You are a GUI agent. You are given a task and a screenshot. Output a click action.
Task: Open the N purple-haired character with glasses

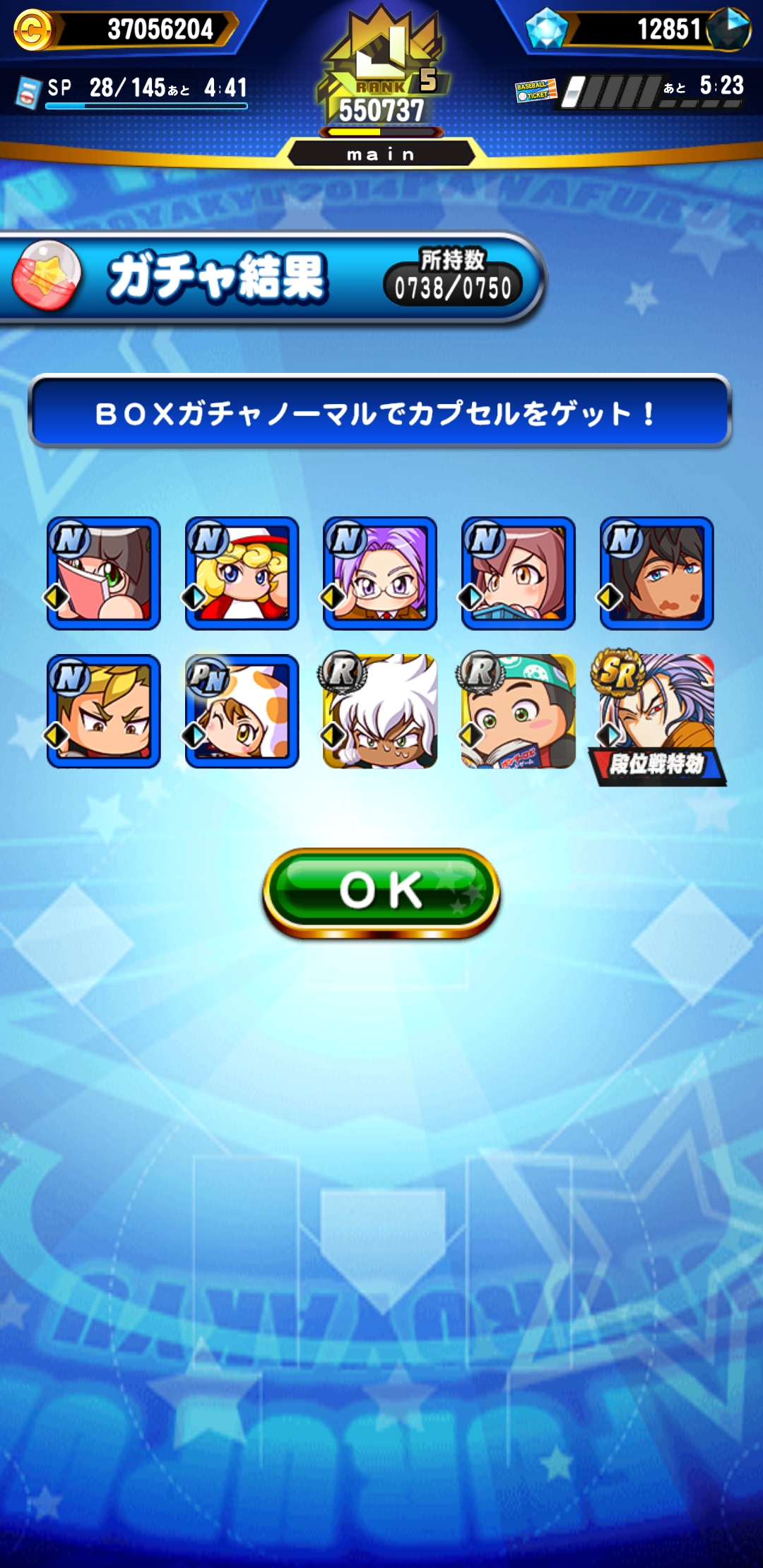tap(380, 574)
